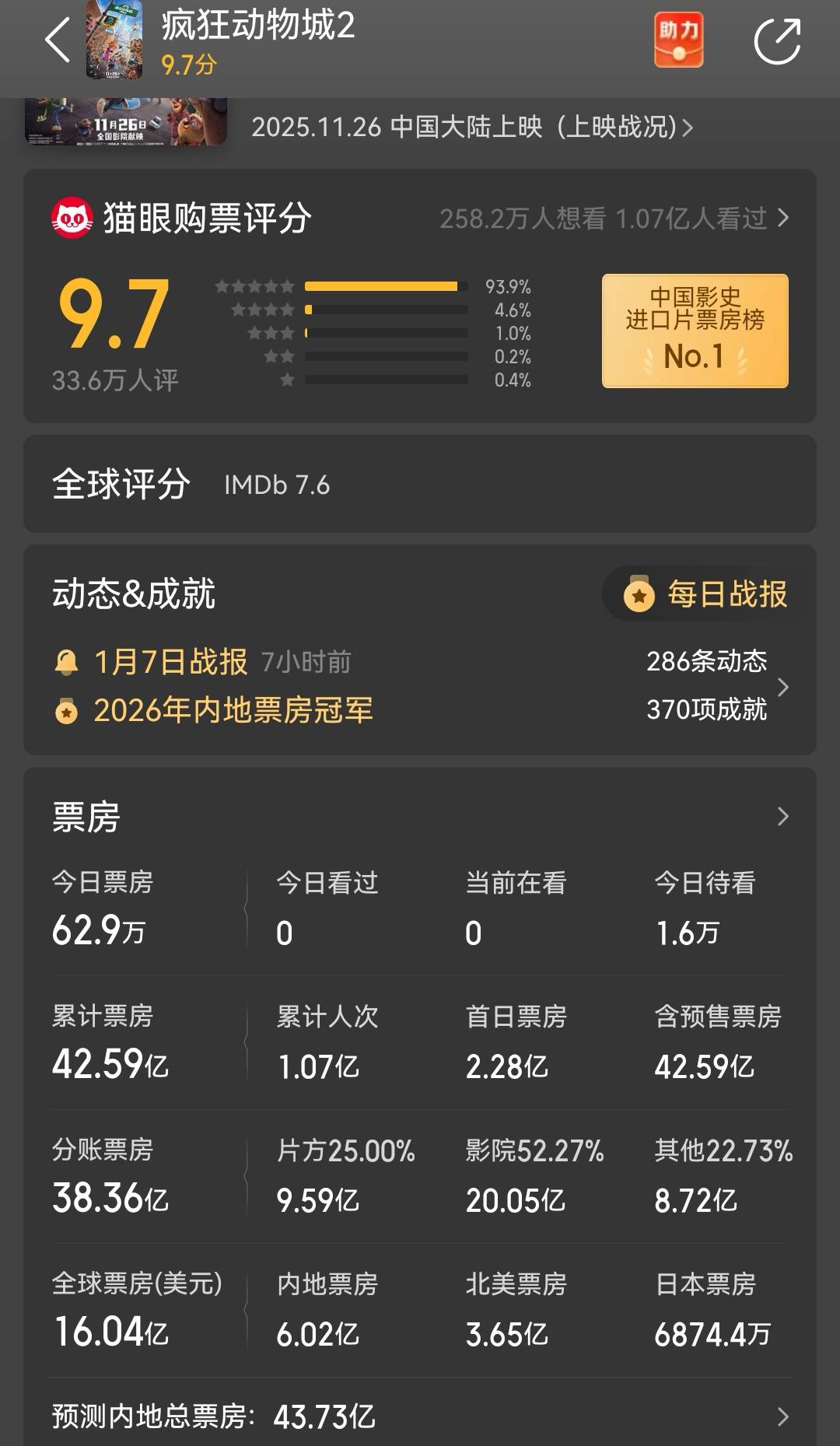View 想看 and 看过 audience details
The height and width of the screenshot is (1446, 840).
click(x=614, y=219)
